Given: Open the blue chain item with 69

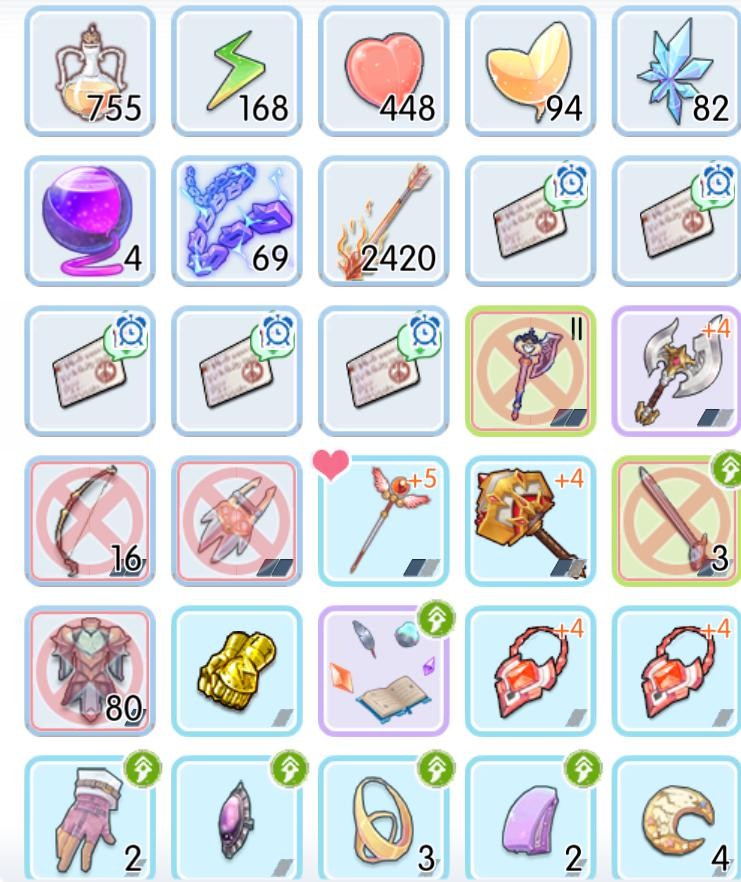Looking at the screenshot, I should click(236, 220).
